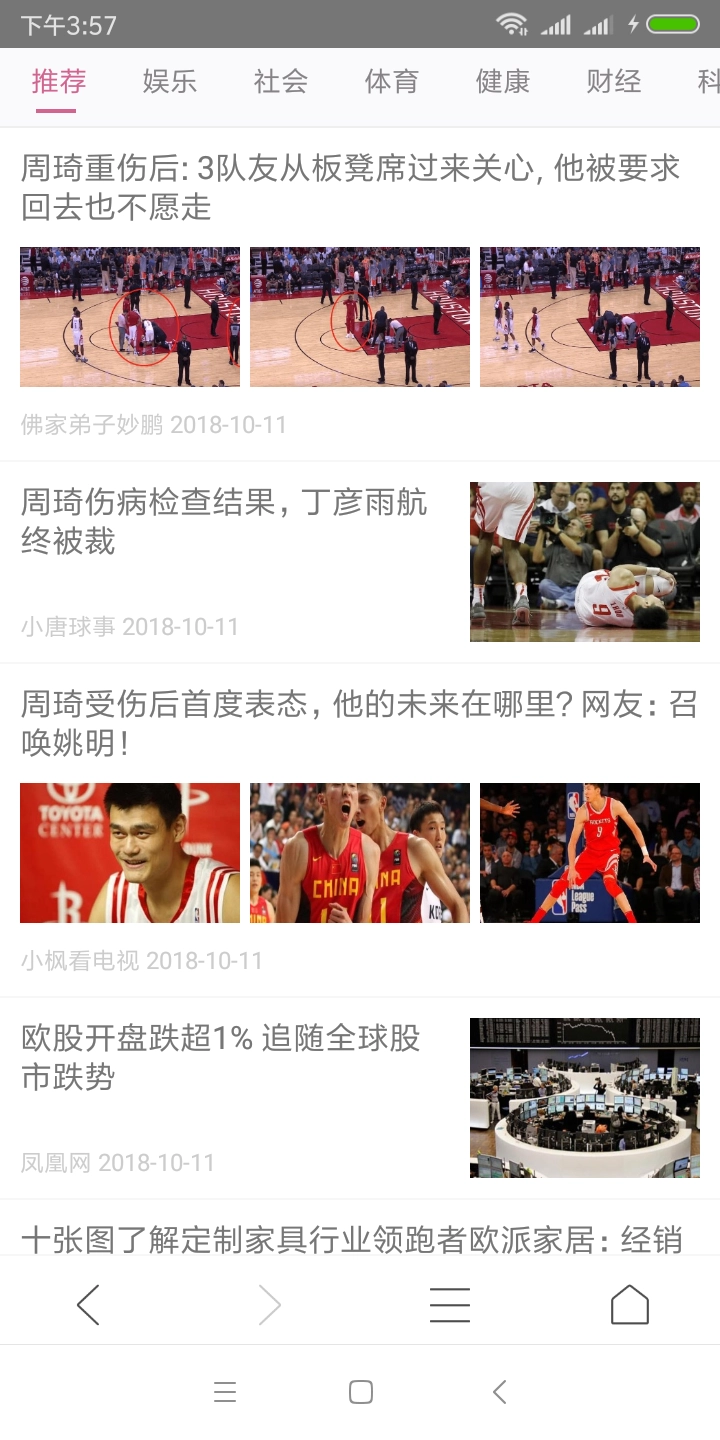The width and height of the screenshot is (720, 1440).
Task: Open the tab switcher icon at the bottom
Action: point(449,1303)
